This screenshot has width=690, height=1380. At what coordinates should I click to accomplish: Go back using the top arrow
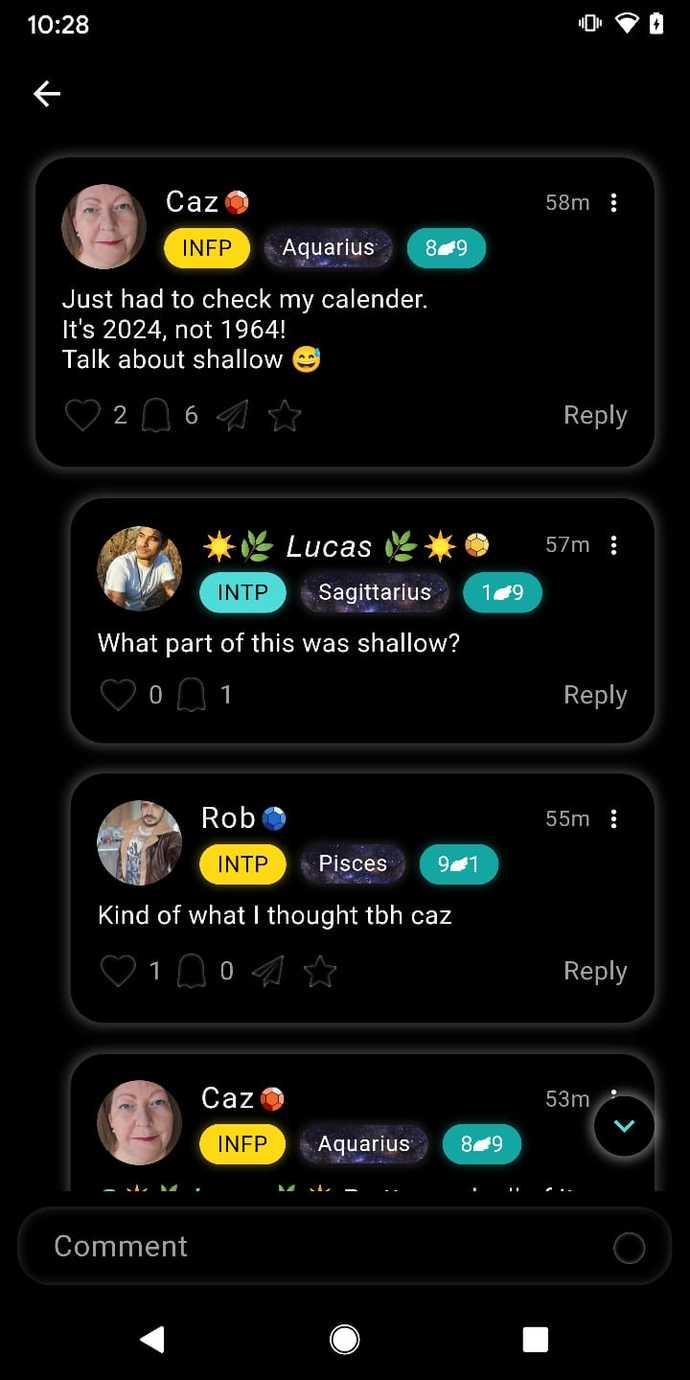pyautogui.click(x=47, y=94)
